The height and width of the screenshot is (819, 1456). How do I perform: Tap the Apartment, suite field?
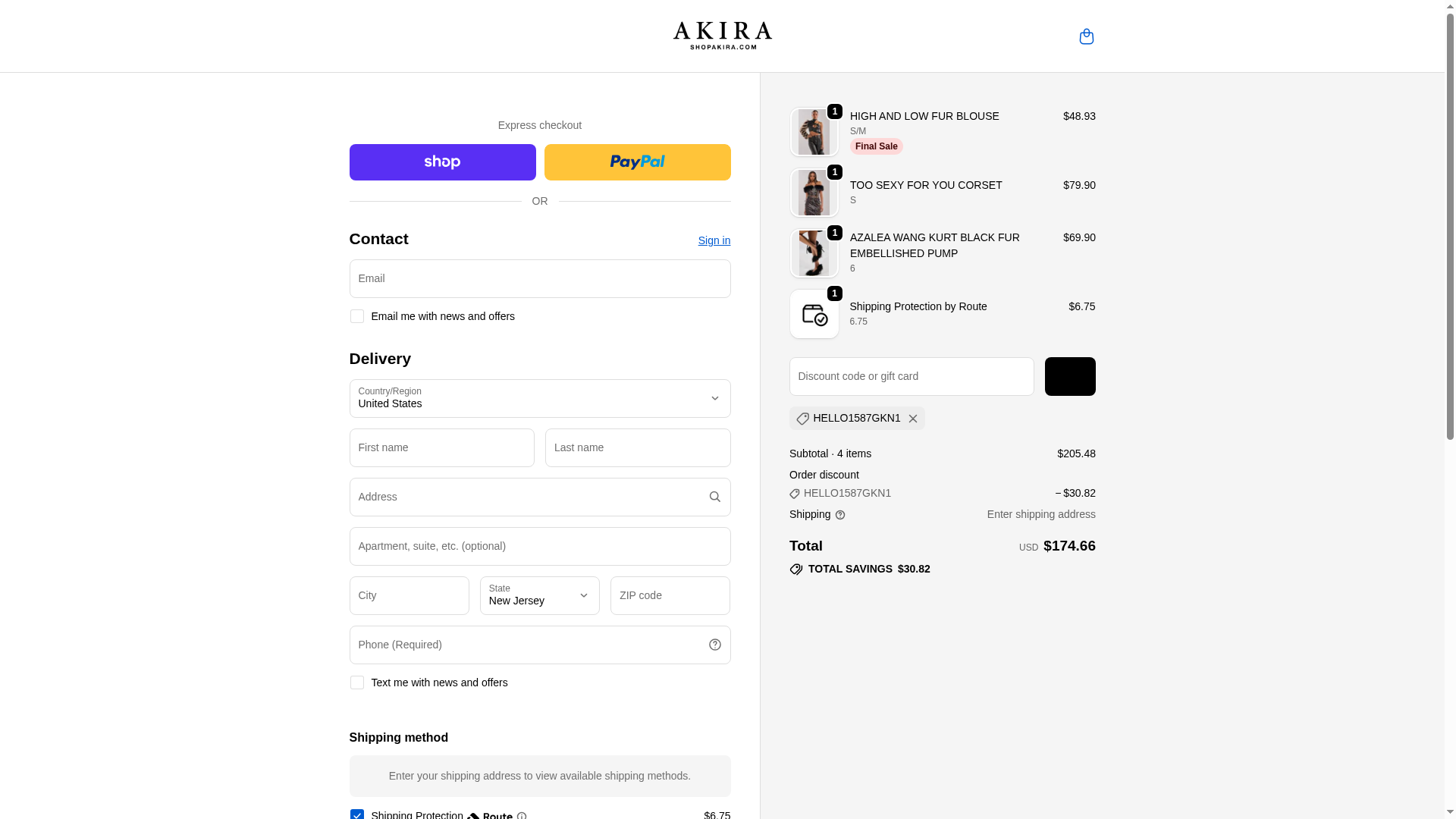point(539,546)
